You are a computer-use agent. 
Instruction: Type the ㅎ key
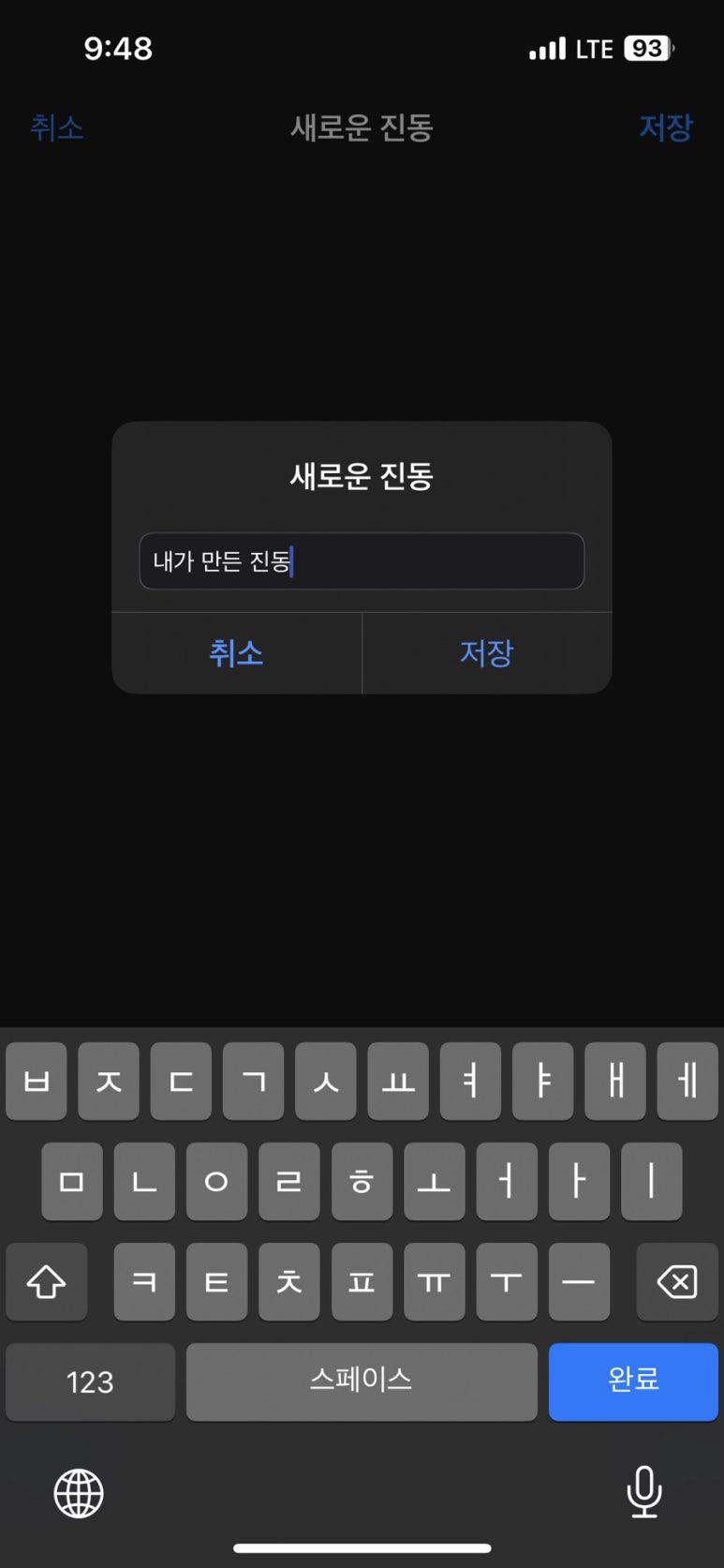(x=362, y=1181)
